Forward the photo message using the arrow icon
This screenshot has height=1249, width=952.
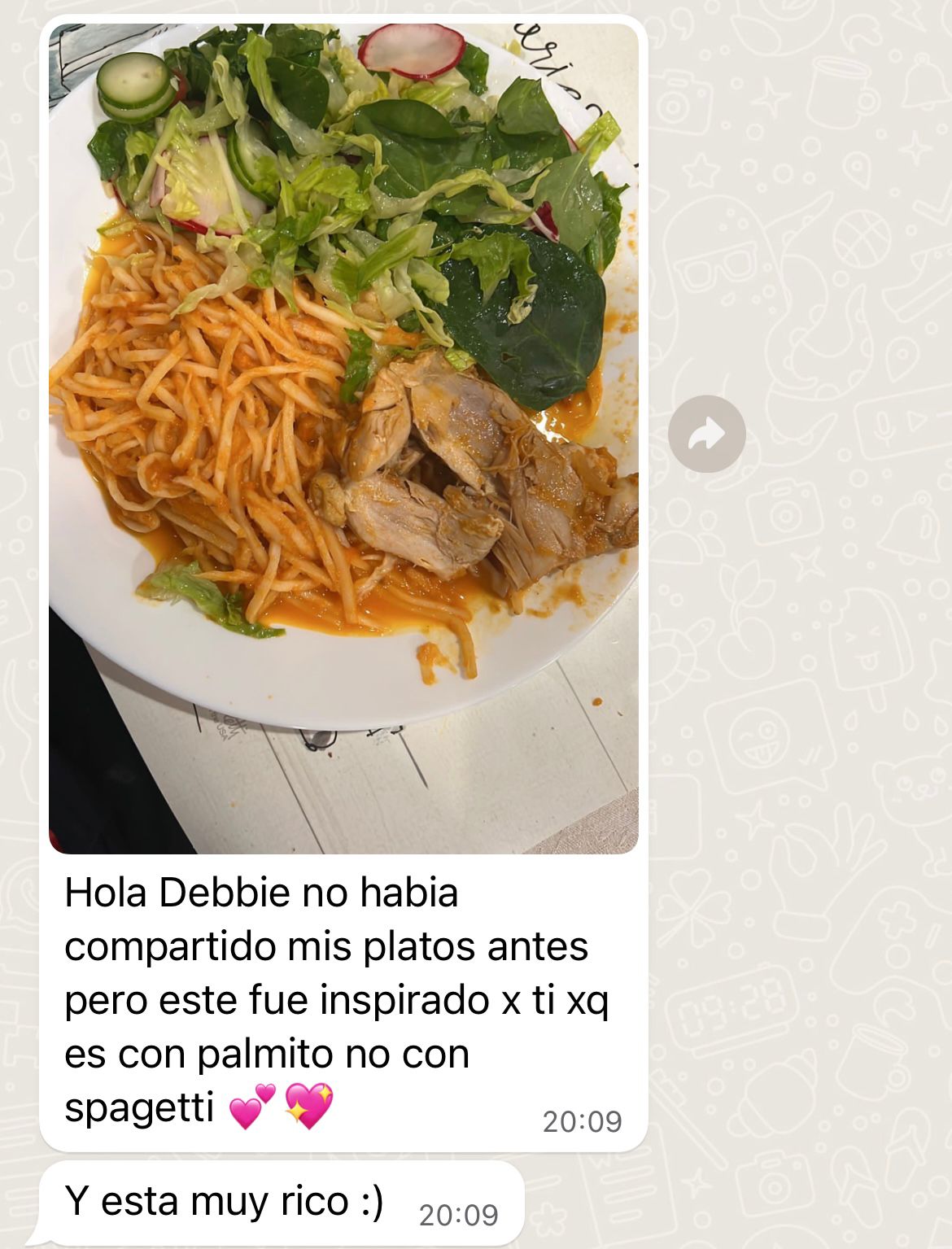point(706,435)
